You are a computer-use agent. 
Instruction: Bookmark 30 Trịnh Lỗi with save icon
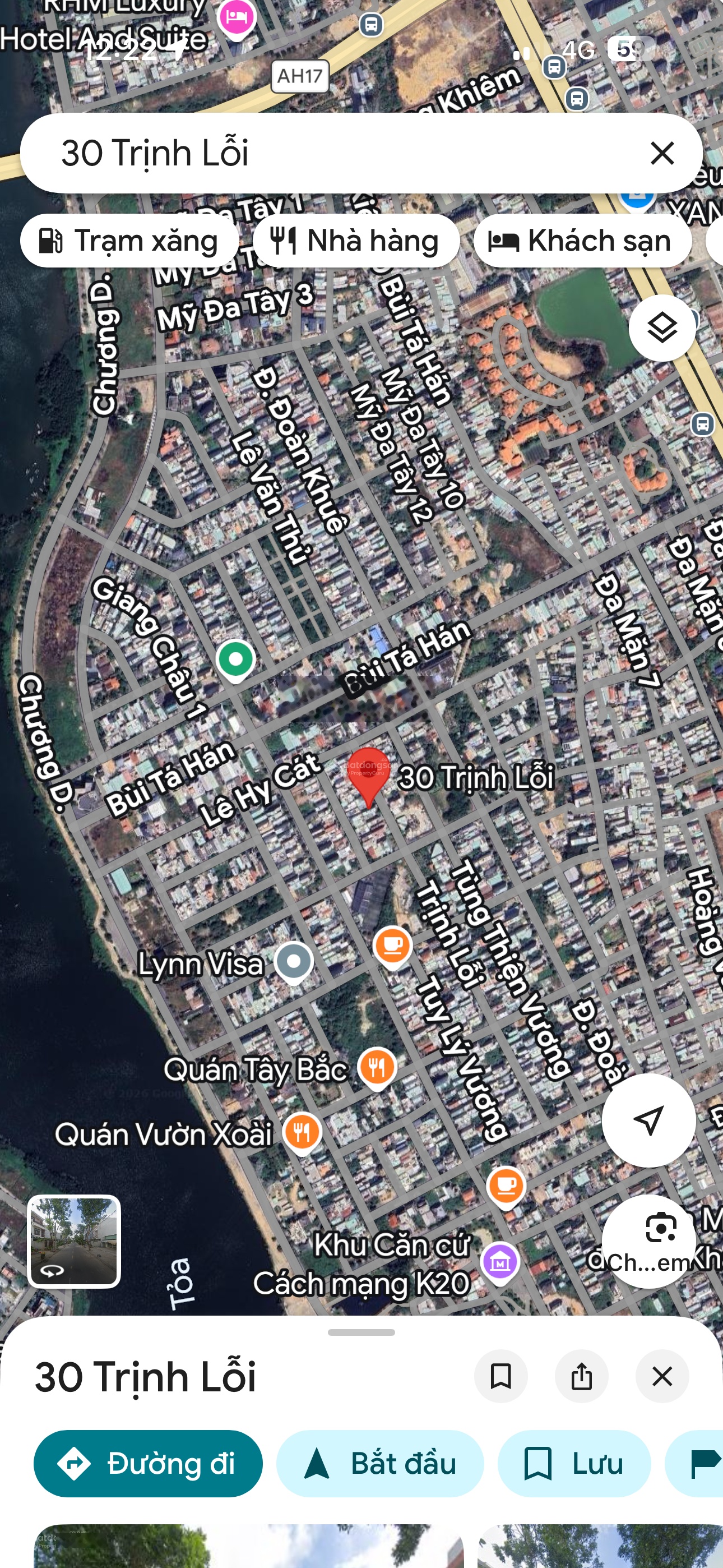pos(501,1376)
